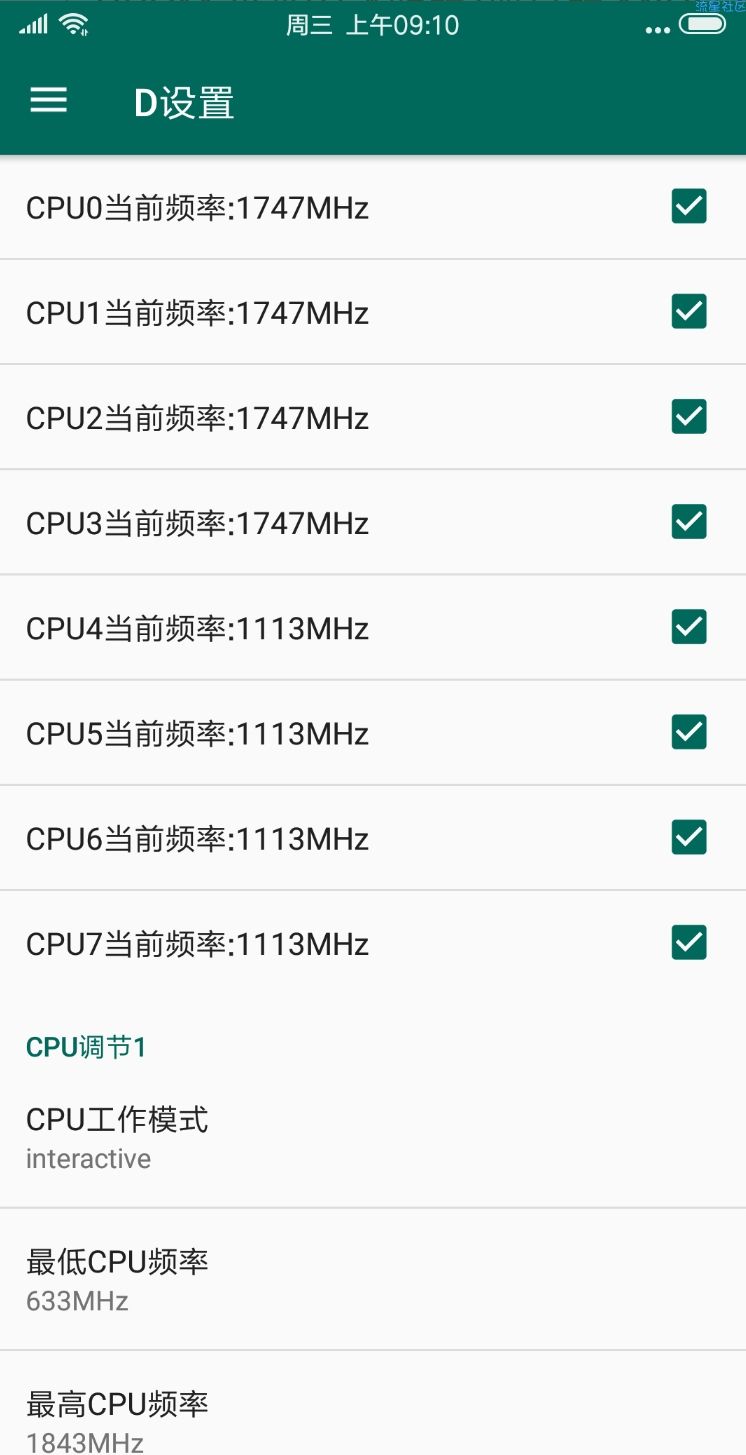Deselect the CPU6 checkbox
This screenshot has height=1455, width=746.
pyautogui.click(x=689, y=837)
